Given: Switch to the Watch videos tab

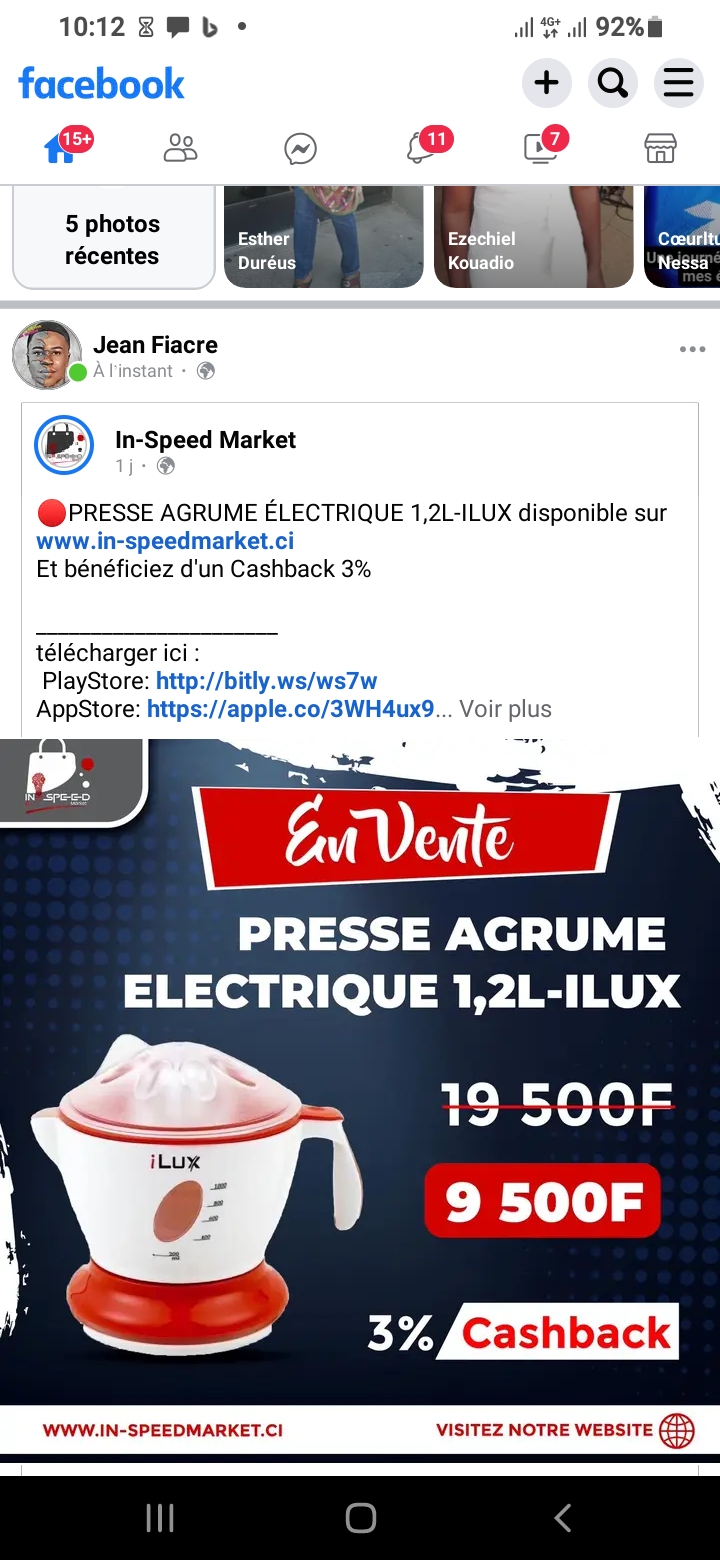Looking at the screenshot, I should pos(541,148).
